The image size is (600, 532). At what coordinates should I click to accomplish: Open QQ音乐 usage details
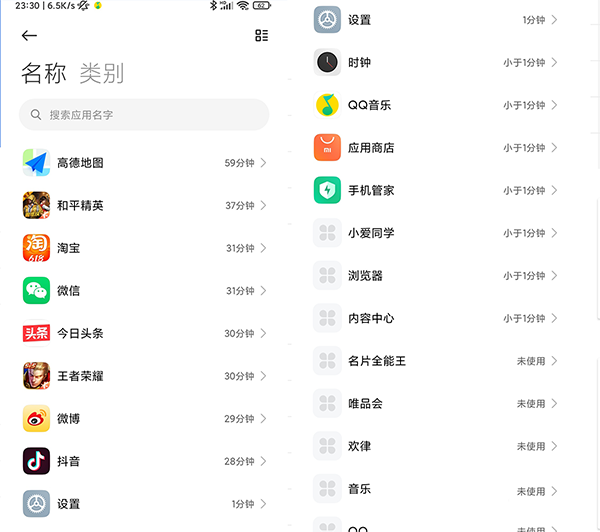[x=436, y=105]
